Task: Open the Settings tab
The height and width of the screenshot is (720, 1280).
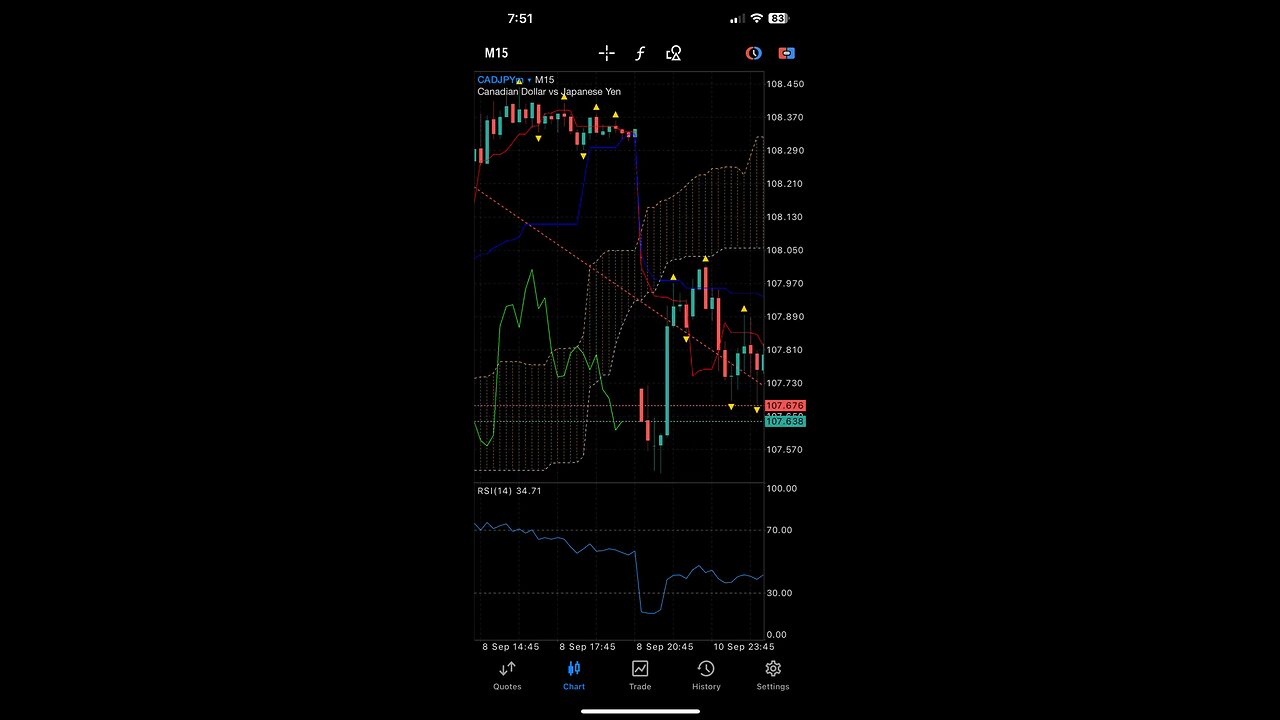Action: point(772,675)
